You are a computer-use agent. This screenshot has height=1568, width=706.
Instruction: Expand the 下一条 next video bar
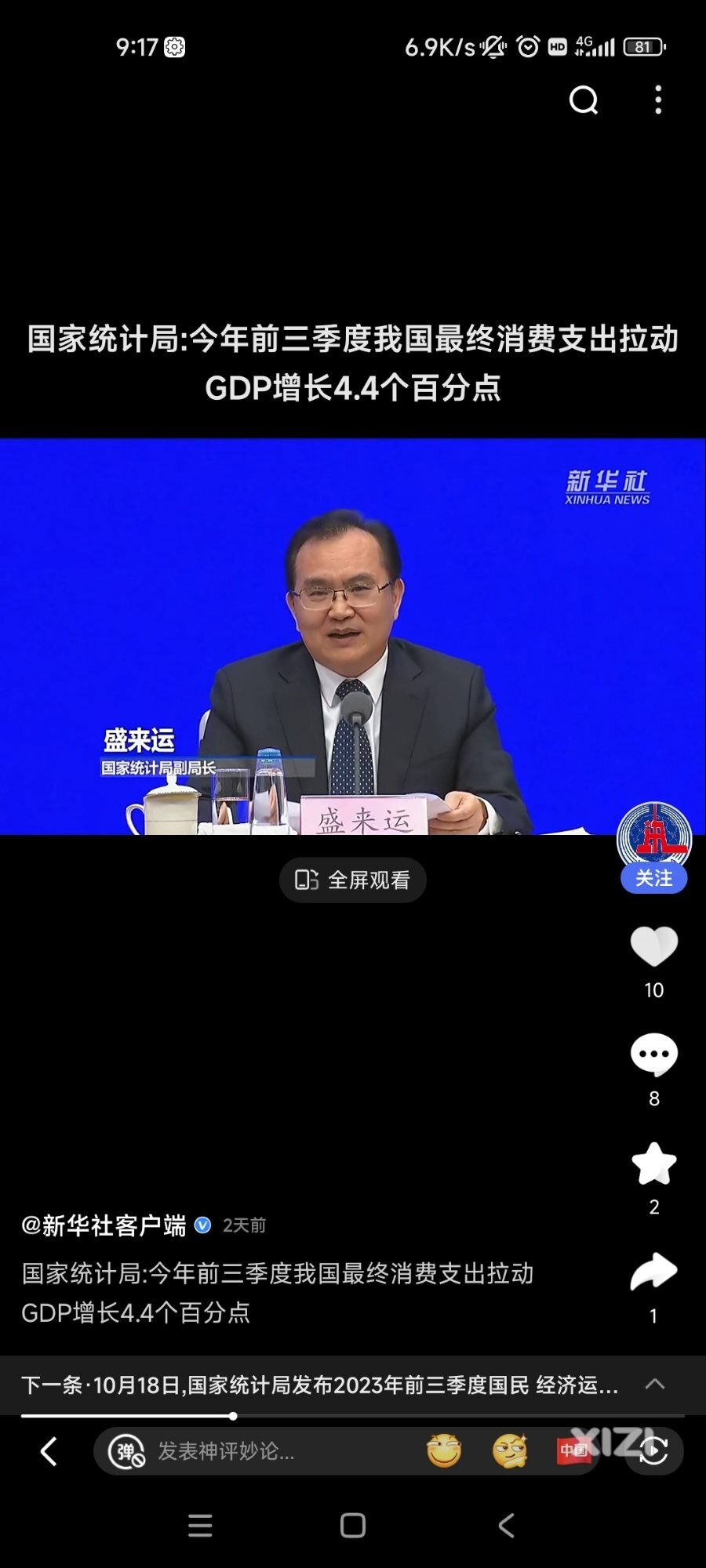tap(655, 1384)
